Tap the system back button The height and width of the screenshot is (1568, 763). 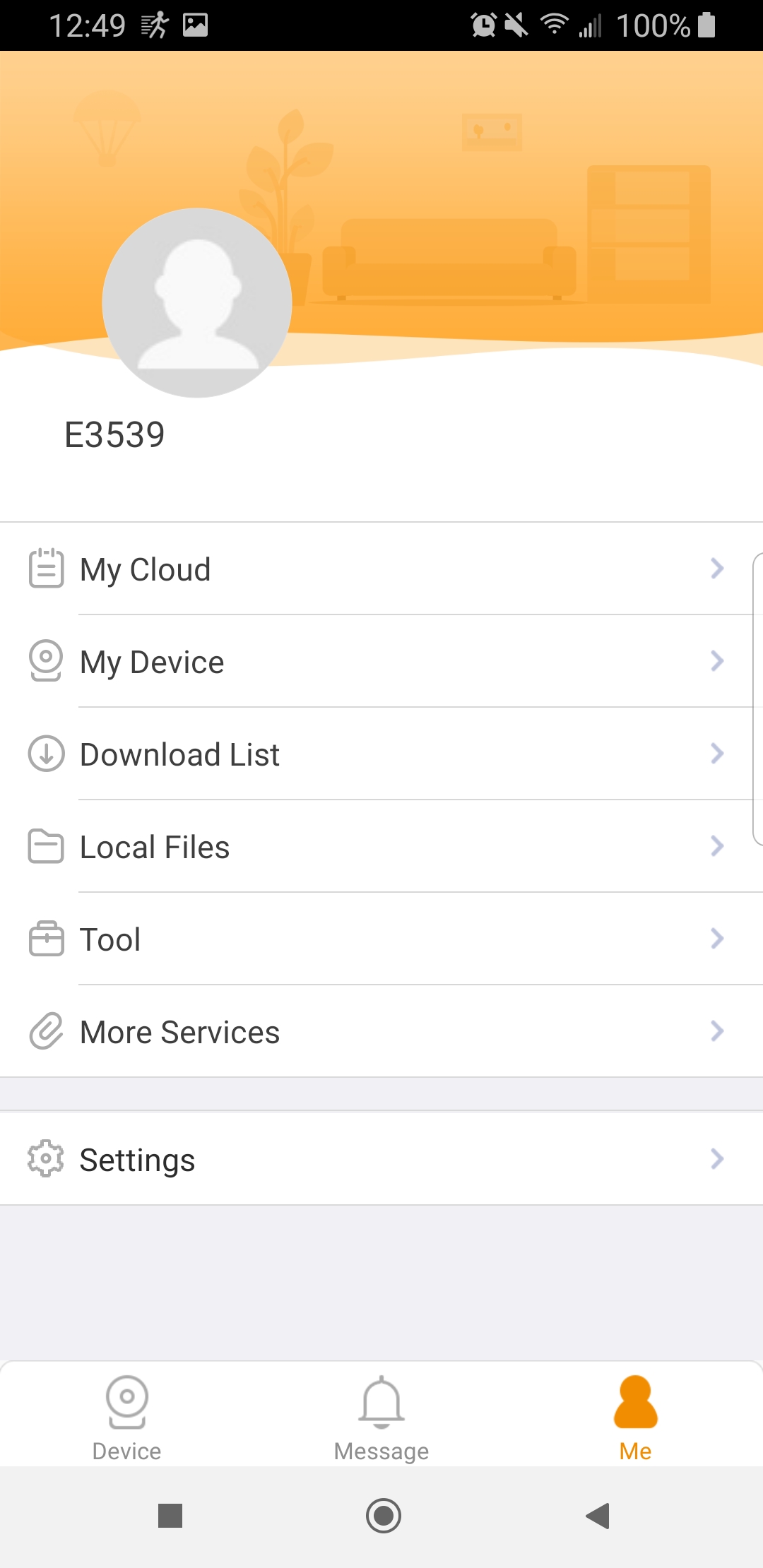tap(598, 1516)
